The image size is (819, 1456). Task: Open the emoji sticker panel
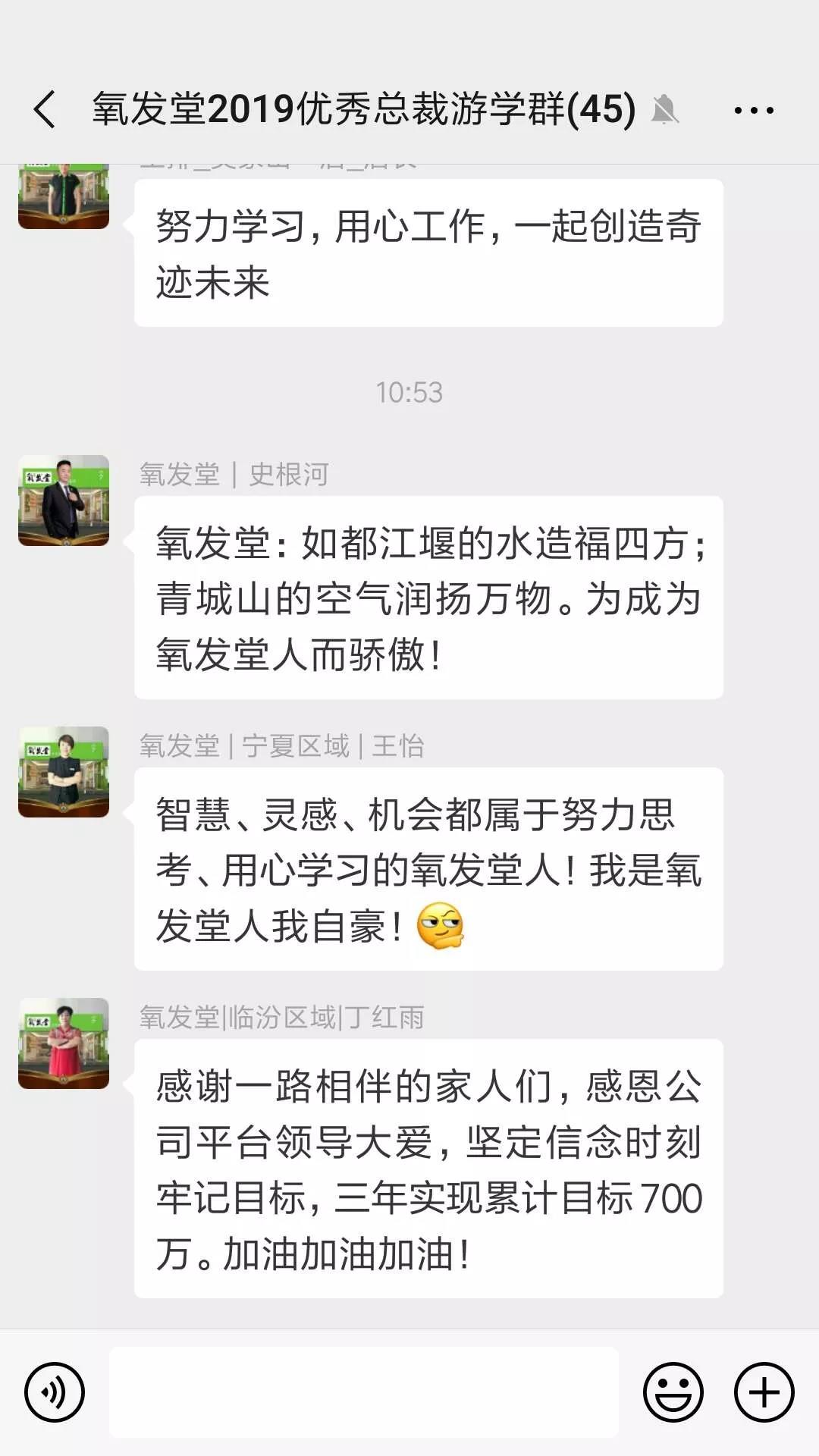click(x=673, y=1392)
